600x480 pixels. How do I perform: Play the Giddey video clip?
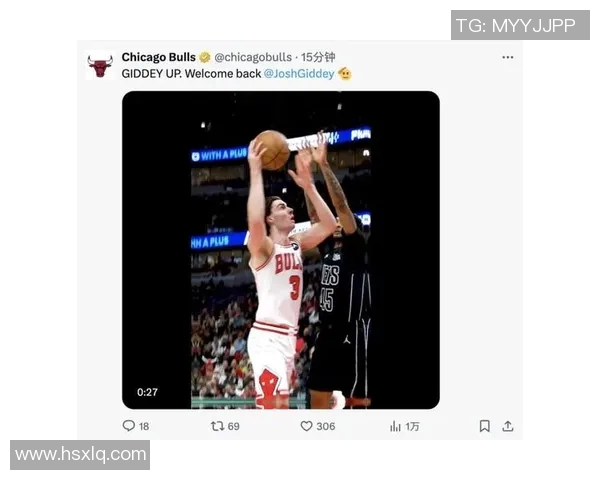click(x=280, y=250)
